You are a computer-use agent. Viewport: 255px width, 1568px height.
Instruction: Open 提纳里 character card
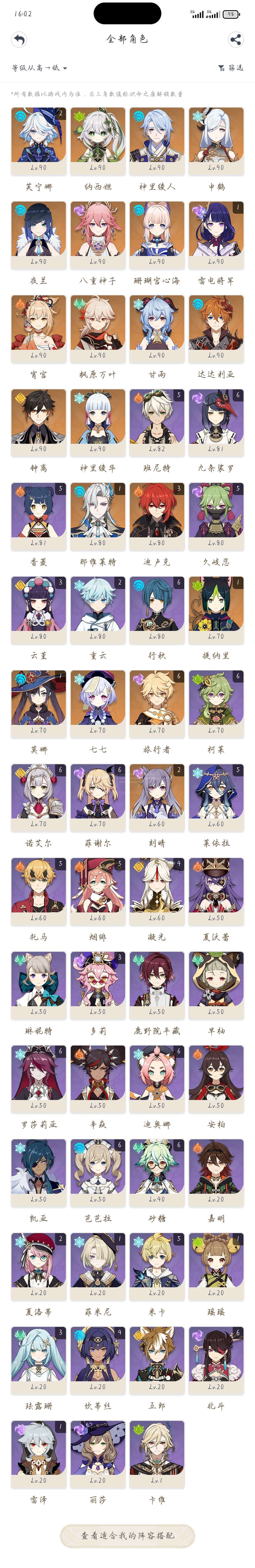pos(215,609)
